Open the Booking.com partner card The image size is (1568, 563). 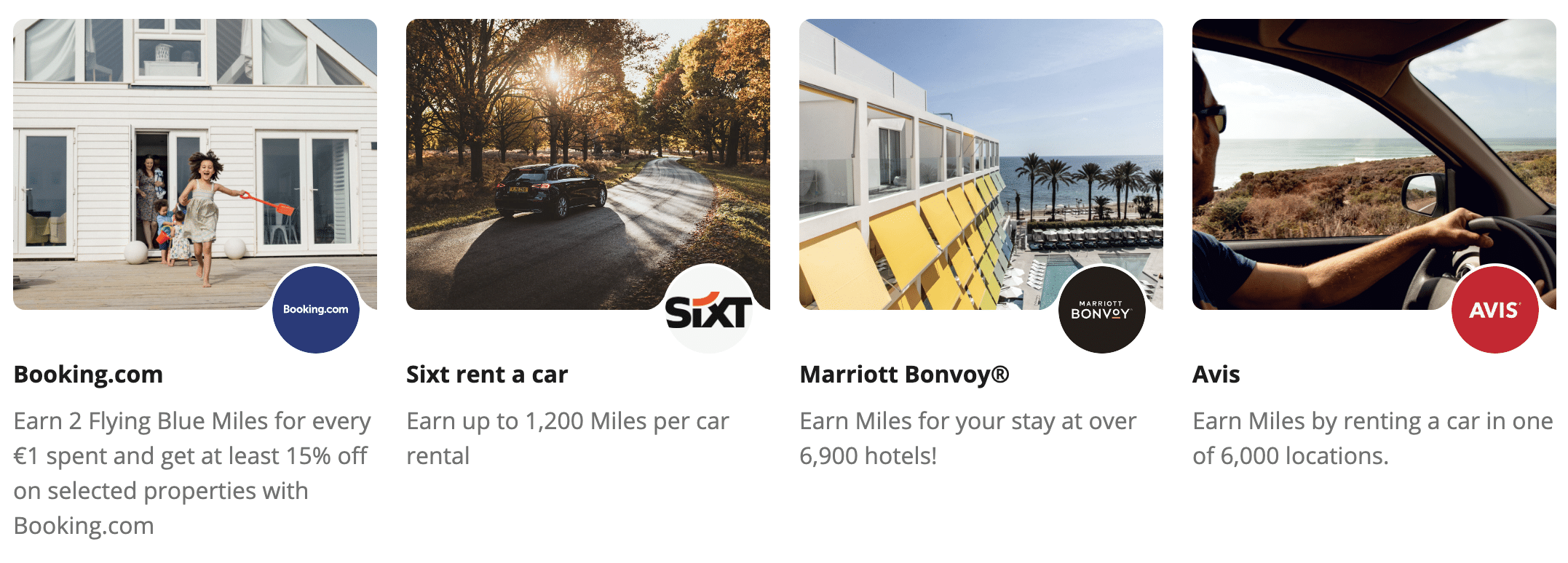(x=194, y=164)
